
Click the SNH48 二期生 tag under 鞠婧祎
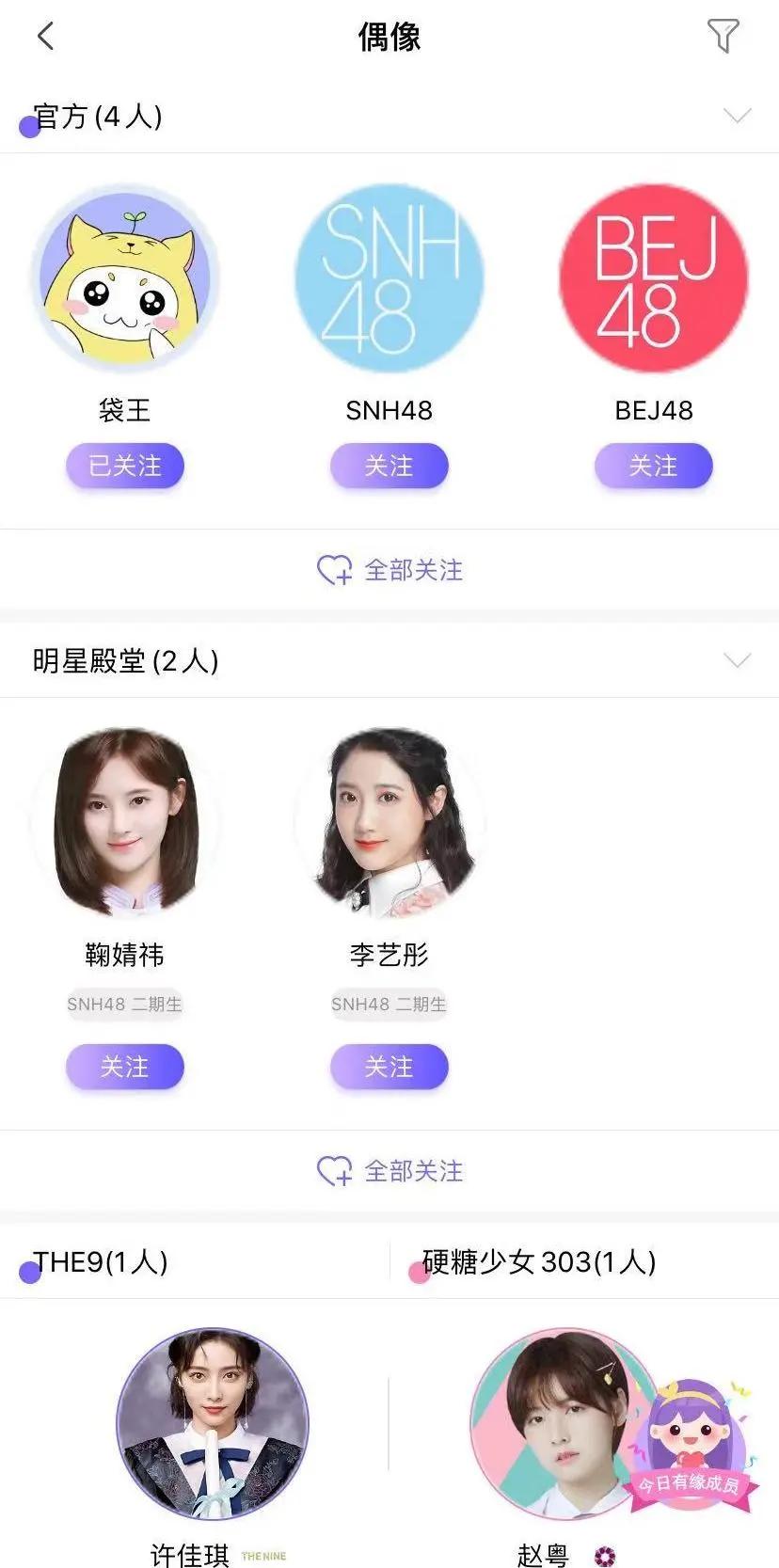(124, 1004)
